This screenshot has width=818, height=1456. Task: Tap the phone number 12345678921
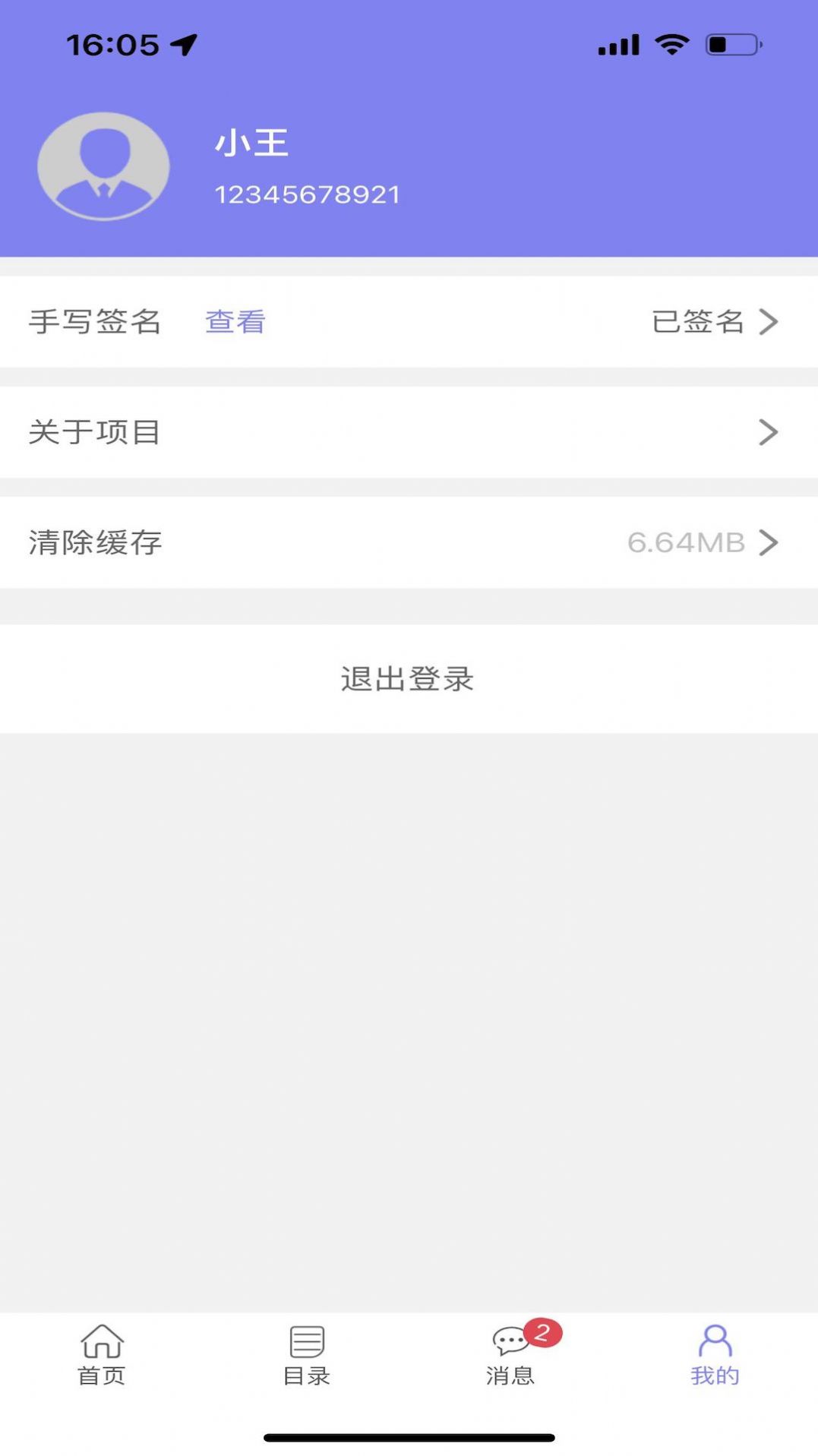[308, 194]
